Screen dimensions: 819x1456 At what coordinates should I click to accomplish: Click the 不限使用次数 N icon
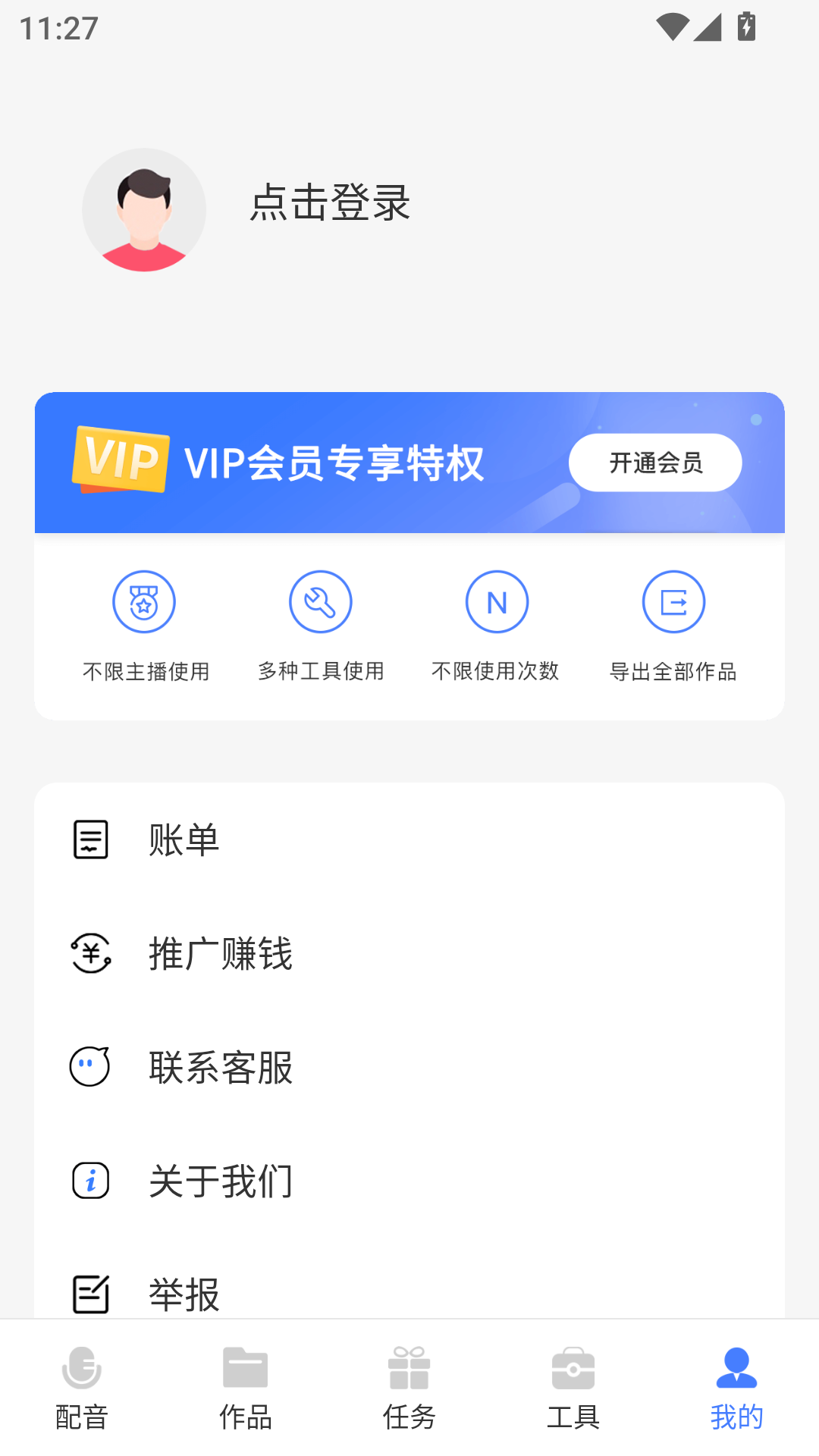coord(497,601)
